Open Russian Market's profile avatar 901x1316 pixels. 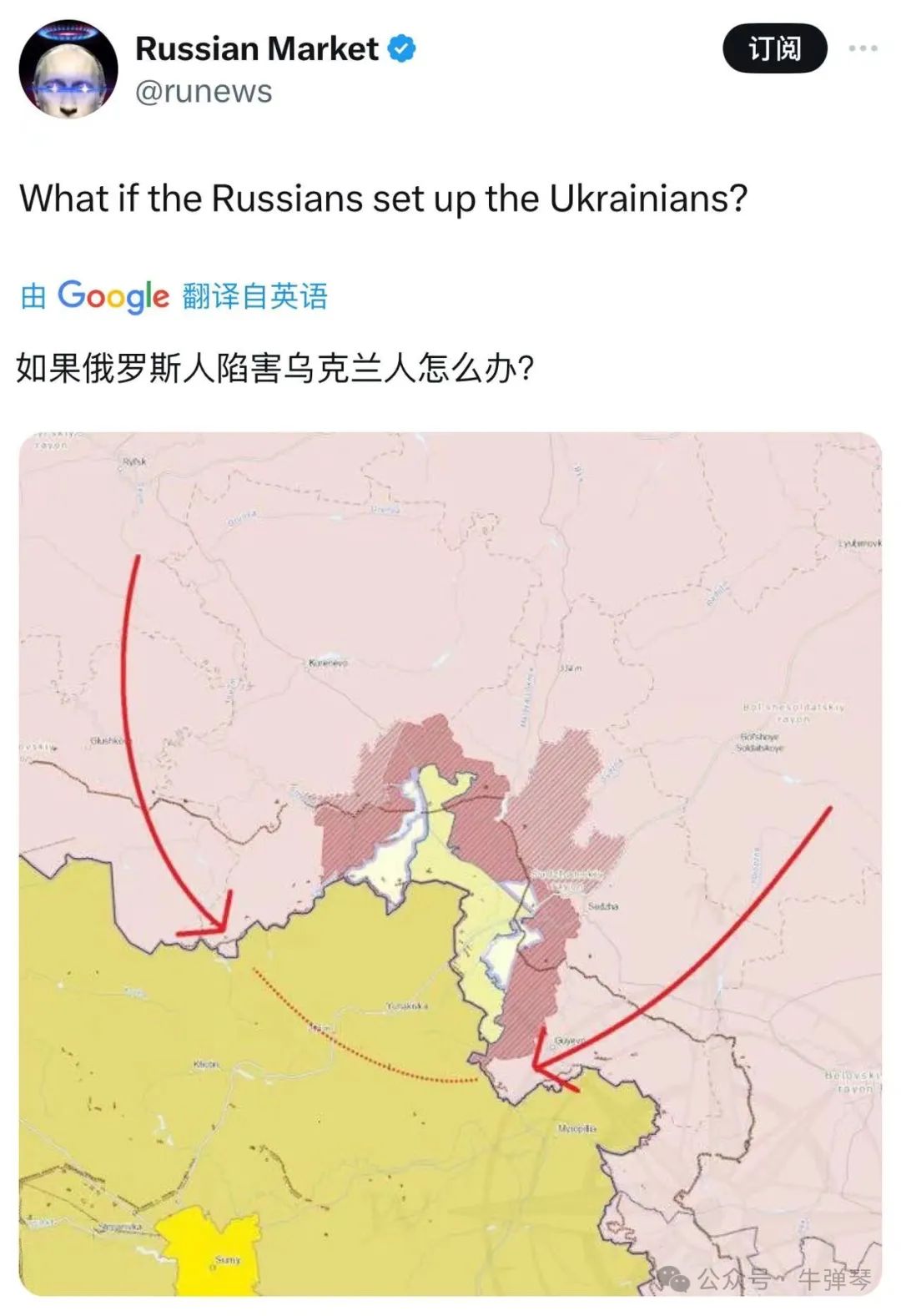[x=68, y=69]
